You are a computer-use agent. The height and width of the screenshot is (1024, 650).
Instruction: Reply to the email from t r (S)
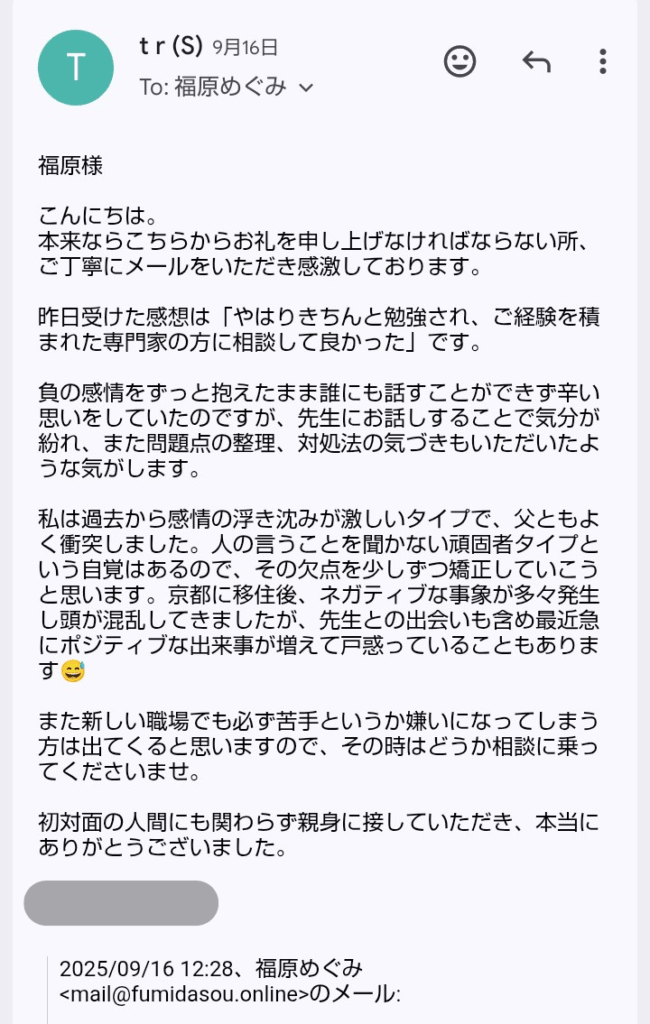point(536,62)
